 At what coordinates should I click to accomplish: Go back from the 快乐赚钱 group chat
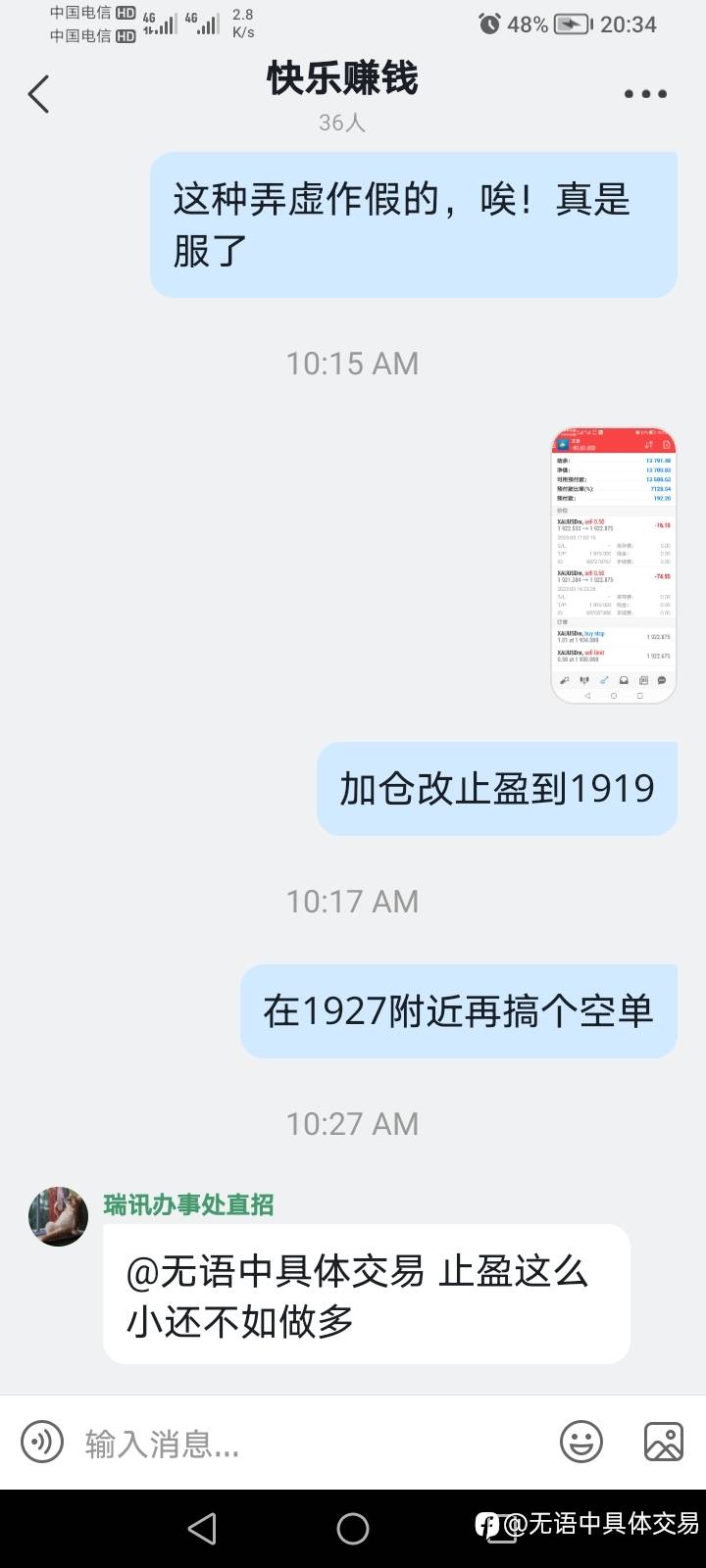(39, 95)
